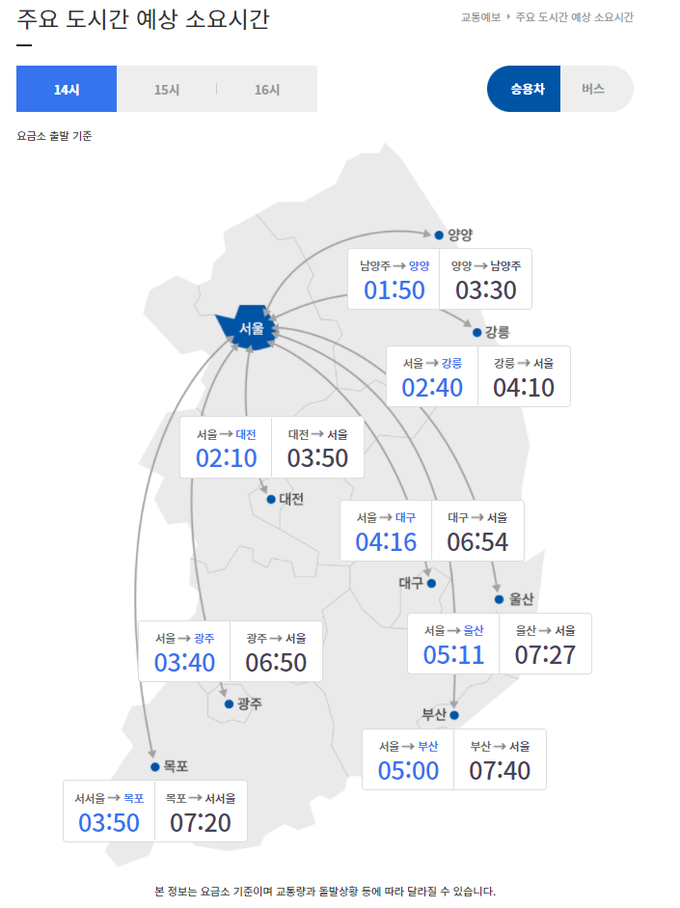Select the 14시 time tab
This screenshot has height=908, width=680.
66,89
